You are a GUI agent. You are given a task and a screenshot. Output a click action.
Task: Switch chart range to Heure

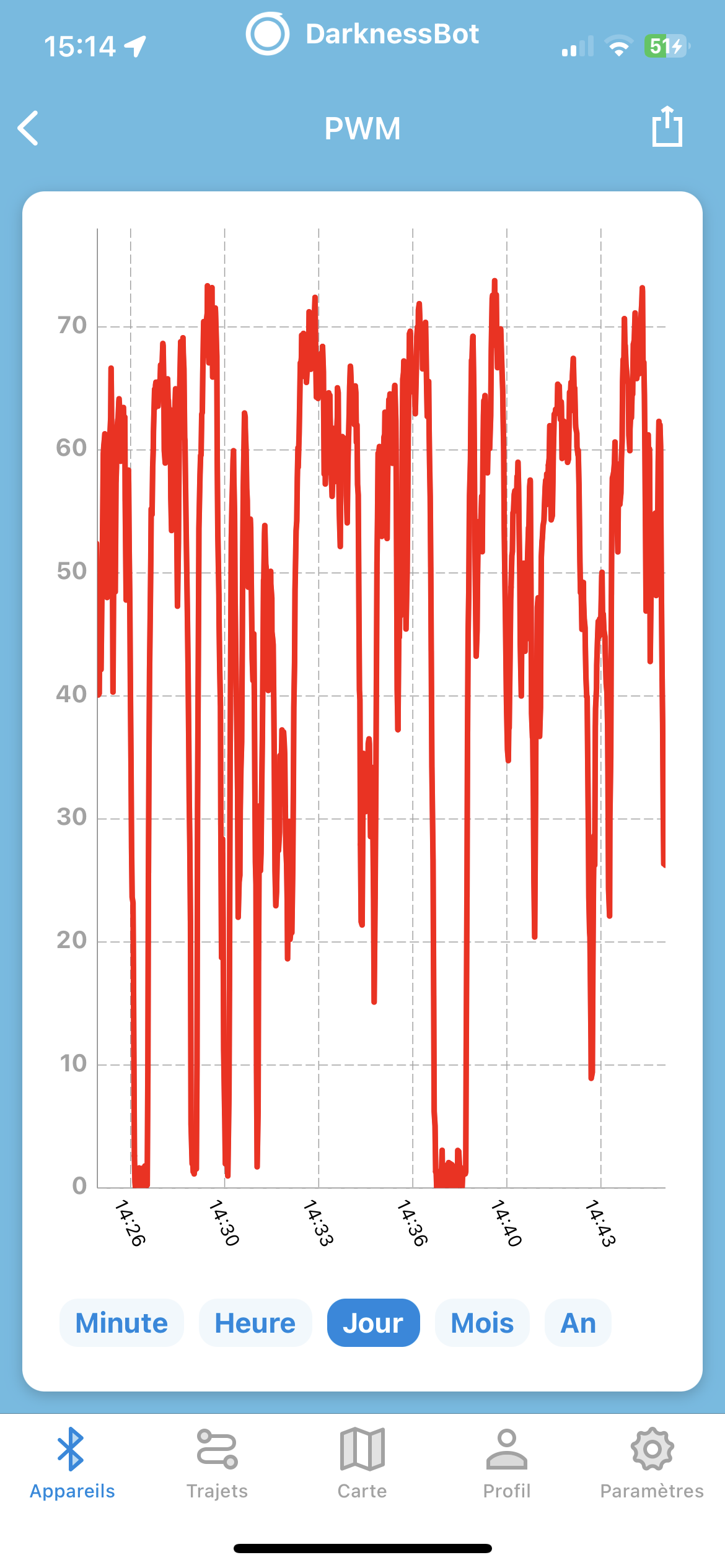255,1323
